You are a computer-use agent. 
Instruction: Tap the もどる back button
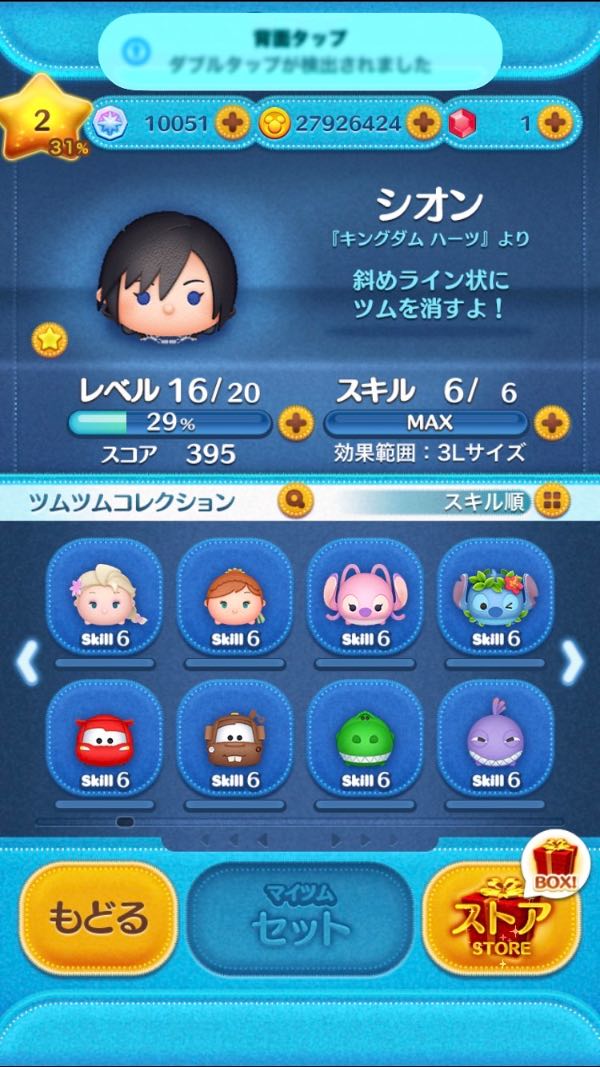point(98,918)
